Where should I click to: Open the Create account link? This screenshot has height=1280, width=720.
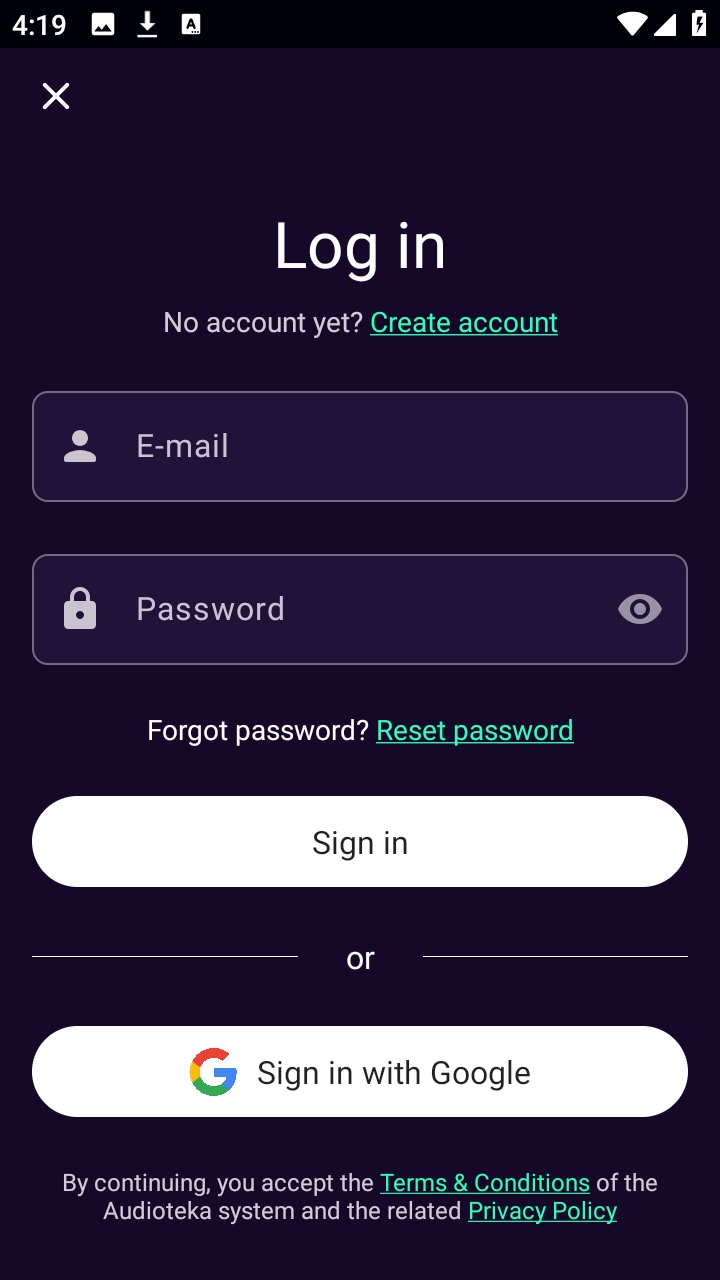click(x=464, y=323)
